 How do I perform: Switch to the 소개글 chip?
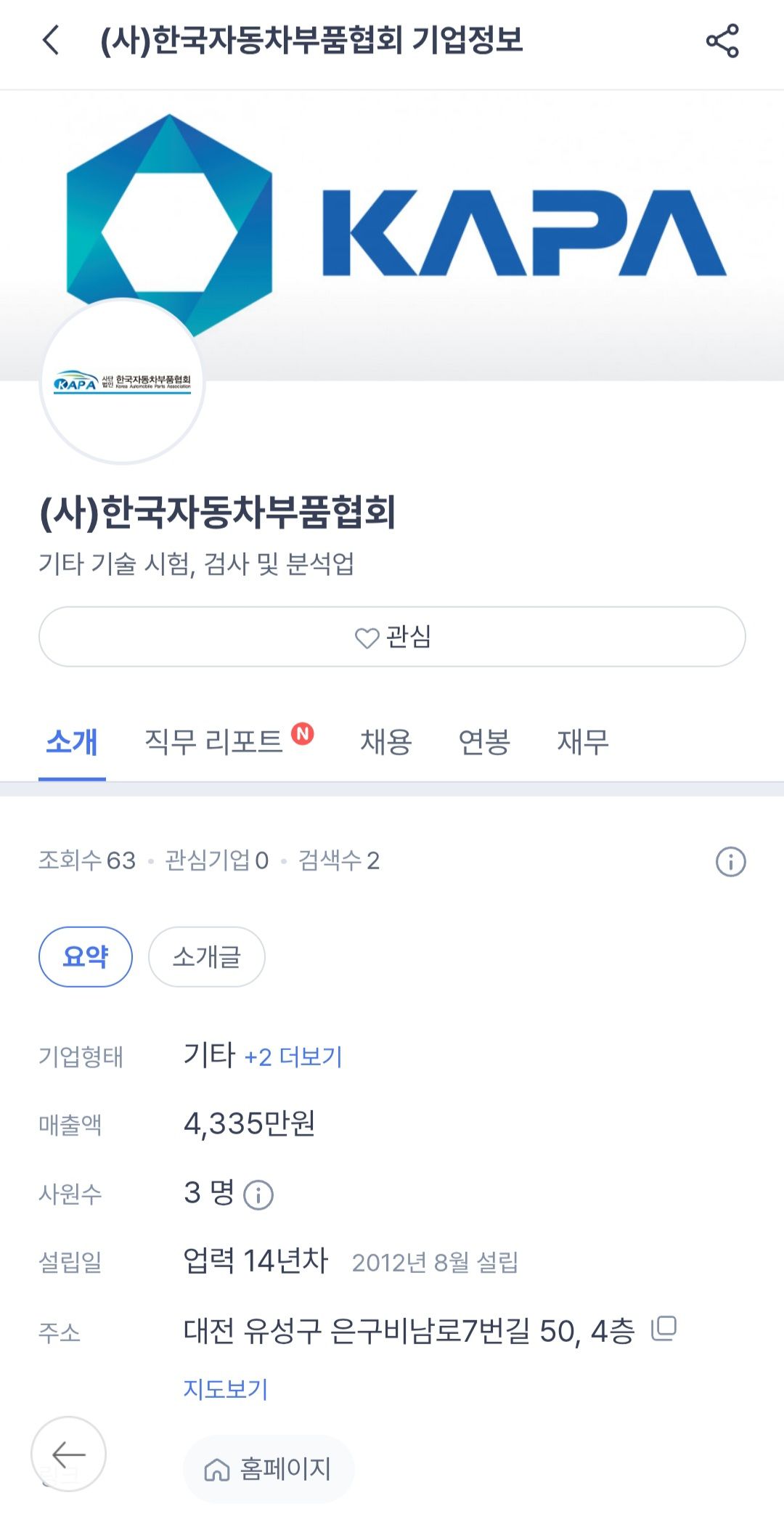[x=207, y=956]
